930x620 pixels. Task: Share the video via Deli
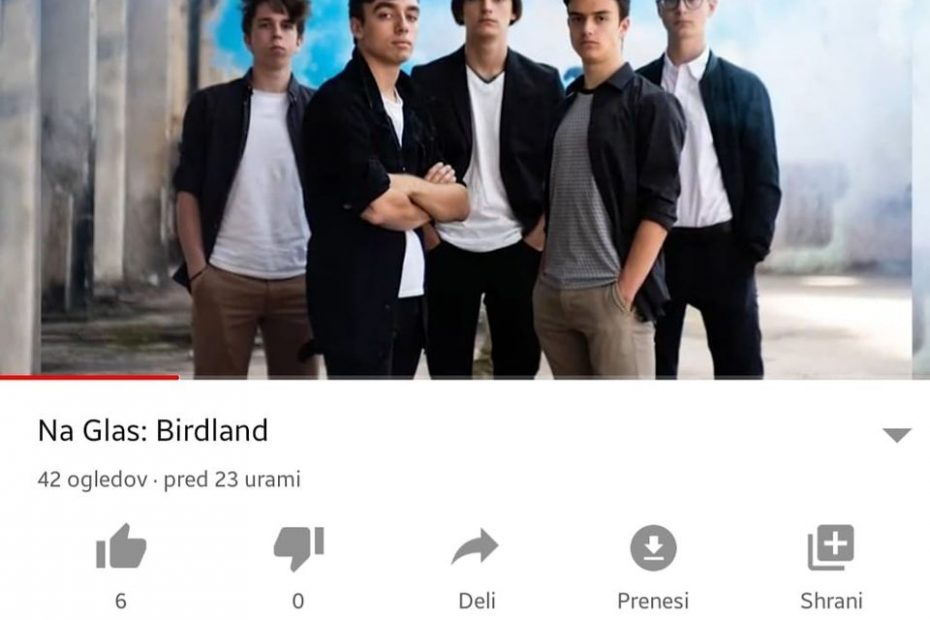click(476, 548)
